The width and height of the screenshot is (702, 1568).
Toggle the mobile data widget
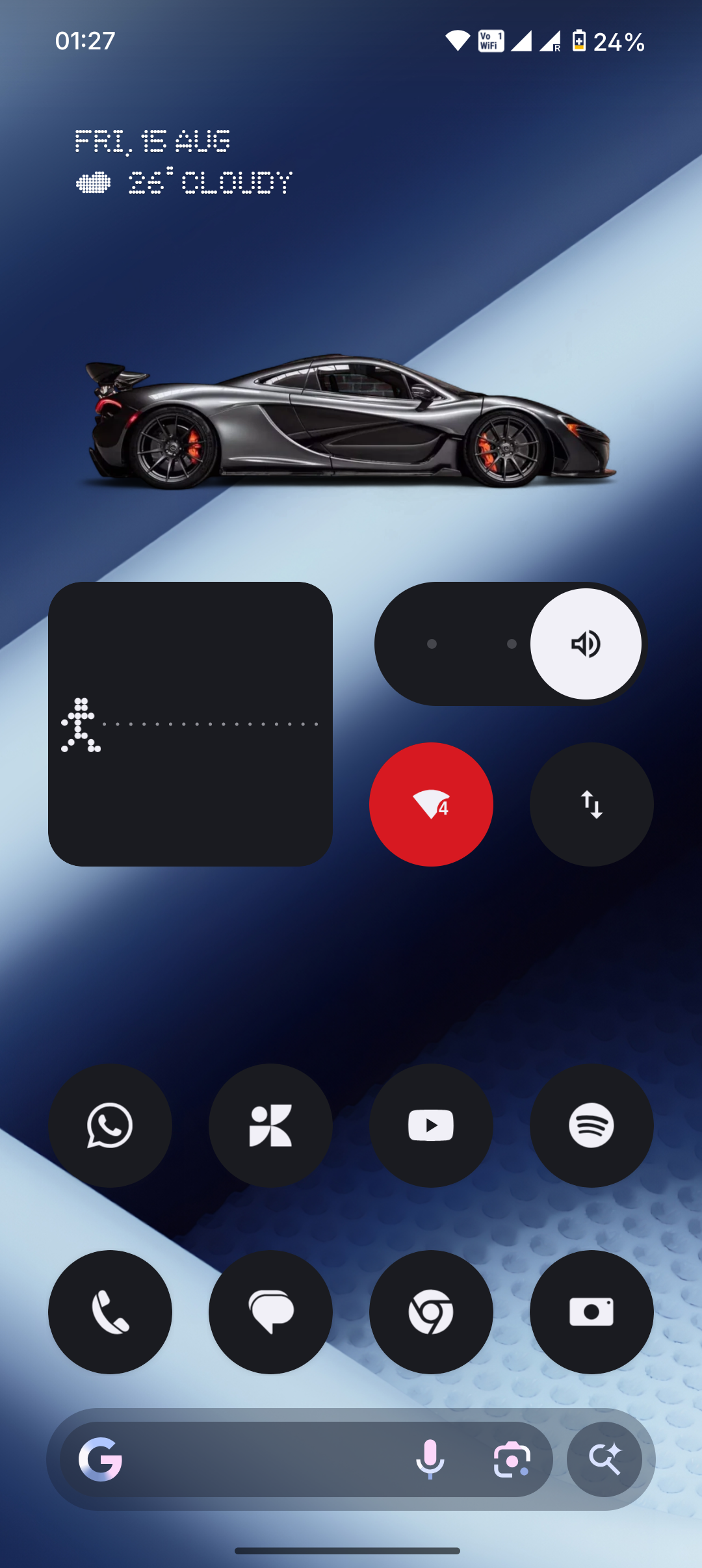click(x=591, y=804)
